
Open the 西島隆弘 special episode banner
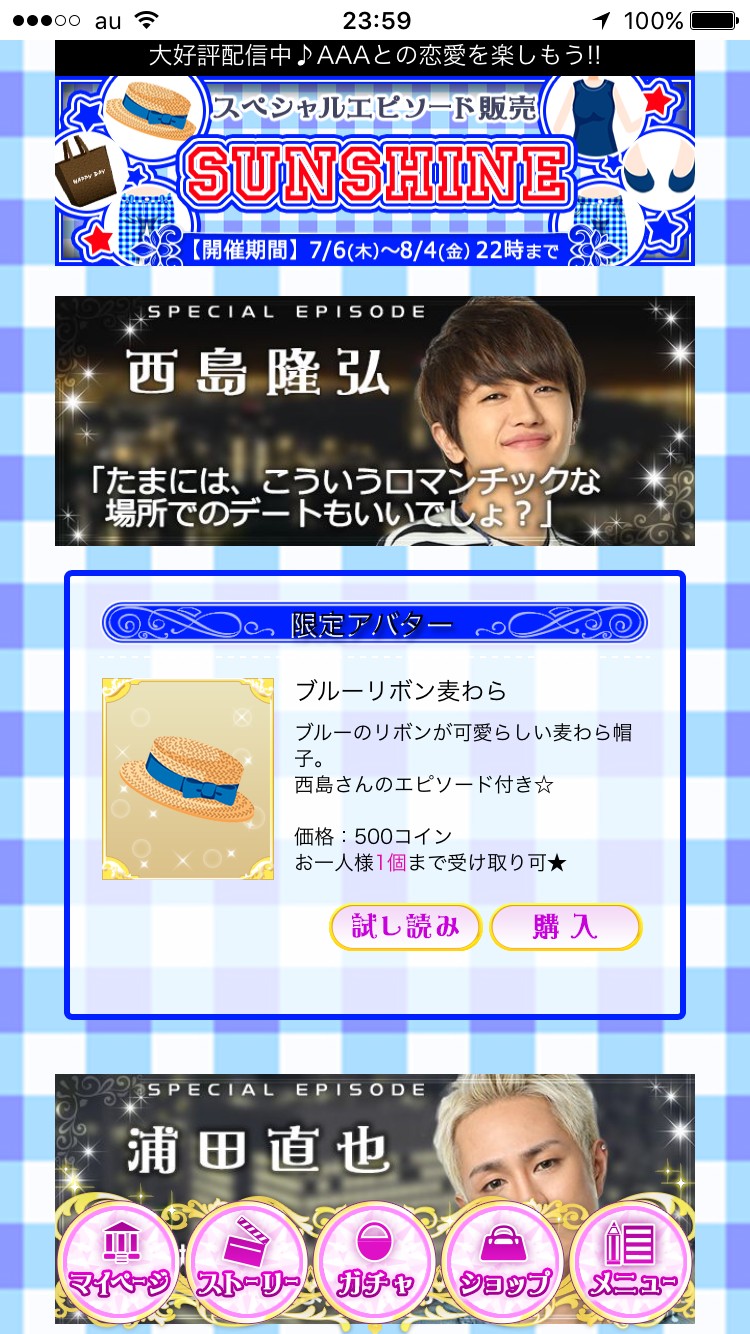[x=375, y=421]
